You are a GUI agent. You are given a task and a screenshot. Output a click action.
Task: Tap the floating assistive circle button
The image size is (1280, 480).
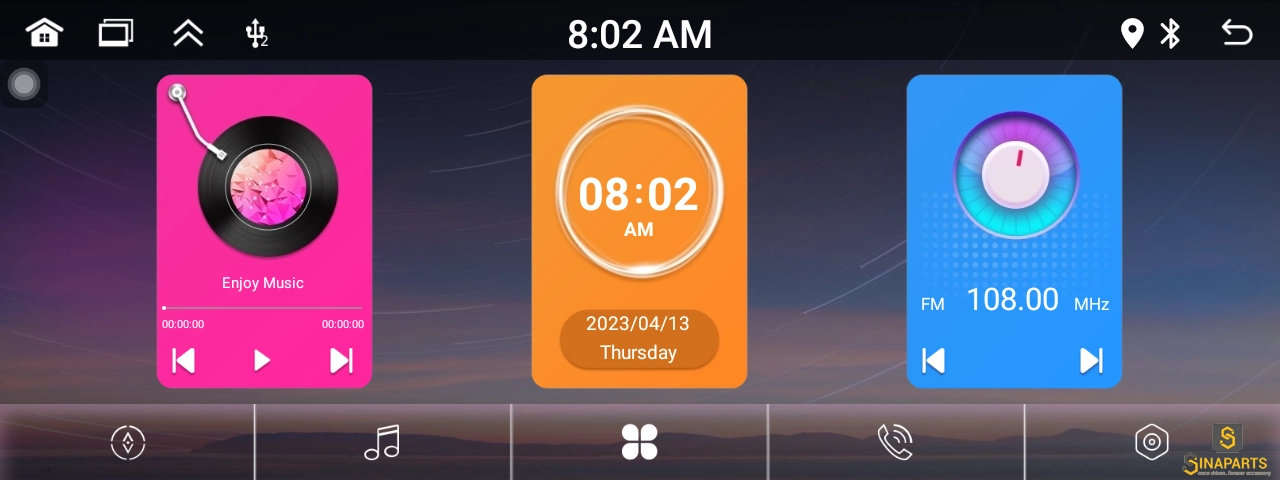(24, 84)
